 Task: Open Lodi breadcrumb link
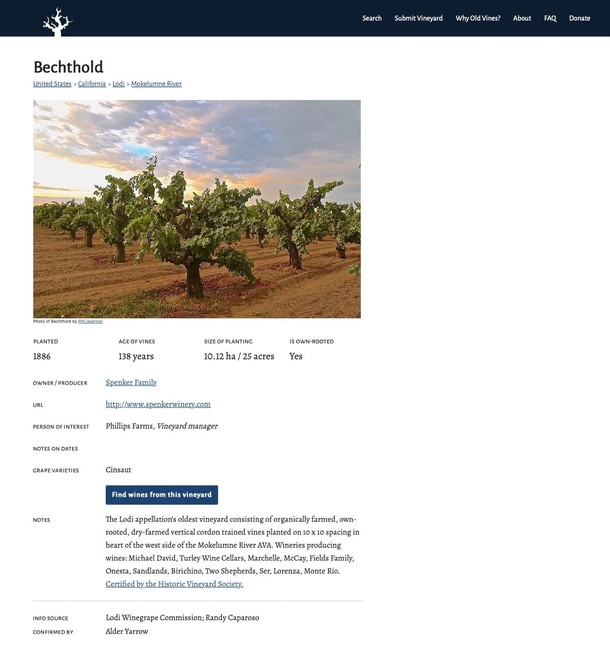pyautogui.click(x=118, y=84)
